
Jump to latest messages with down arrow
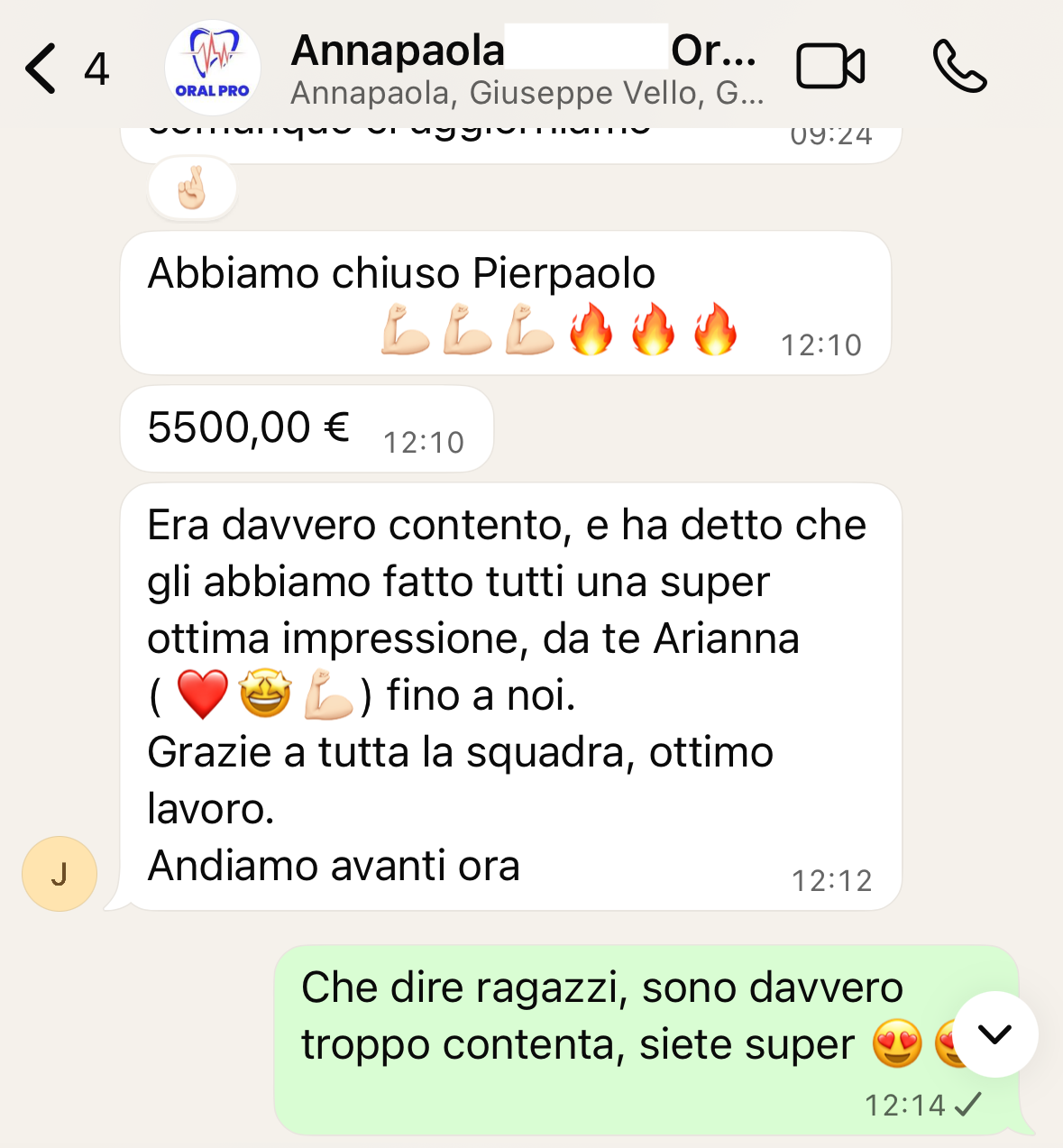click(994, 1034)
